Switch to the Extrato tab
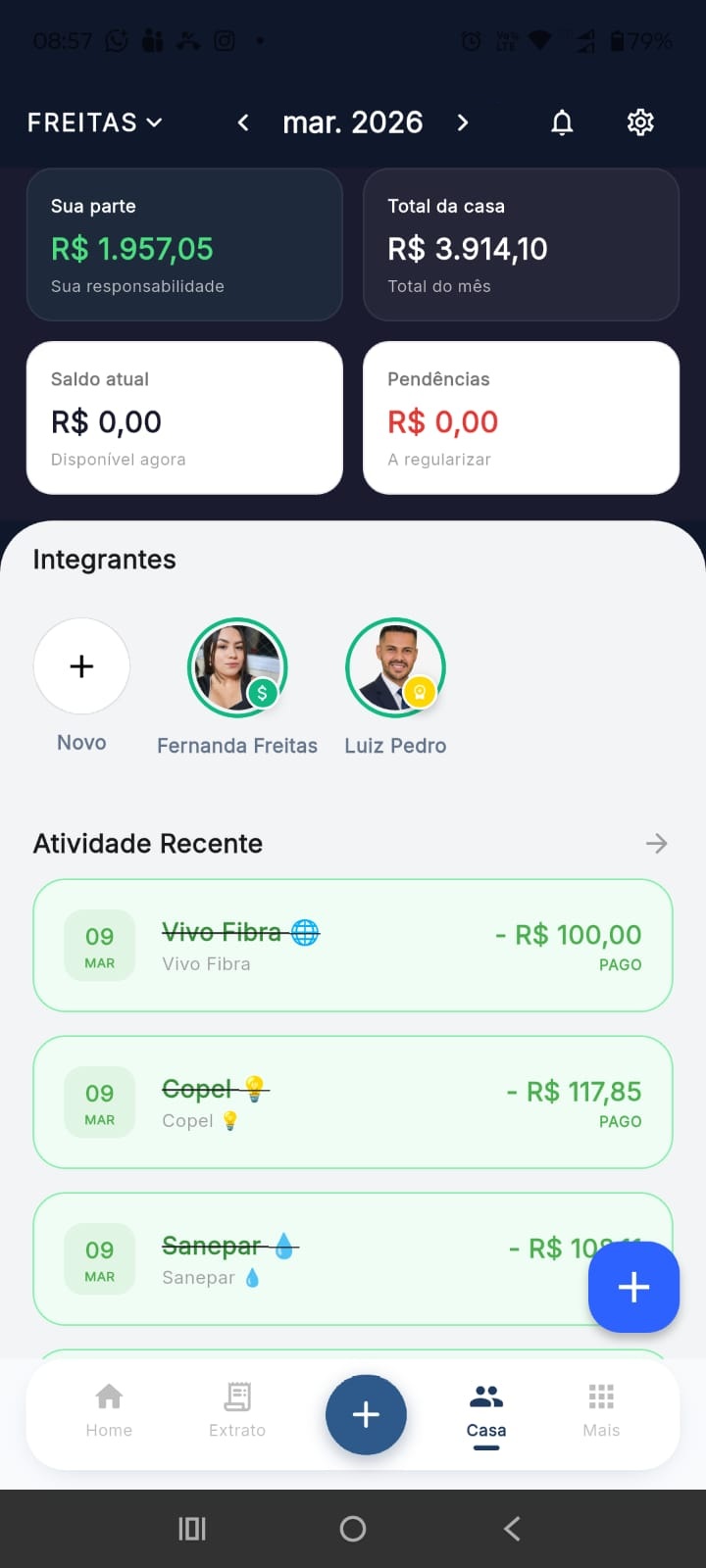This screenshot has width=706, height=1568. (x=237, y=1411)
